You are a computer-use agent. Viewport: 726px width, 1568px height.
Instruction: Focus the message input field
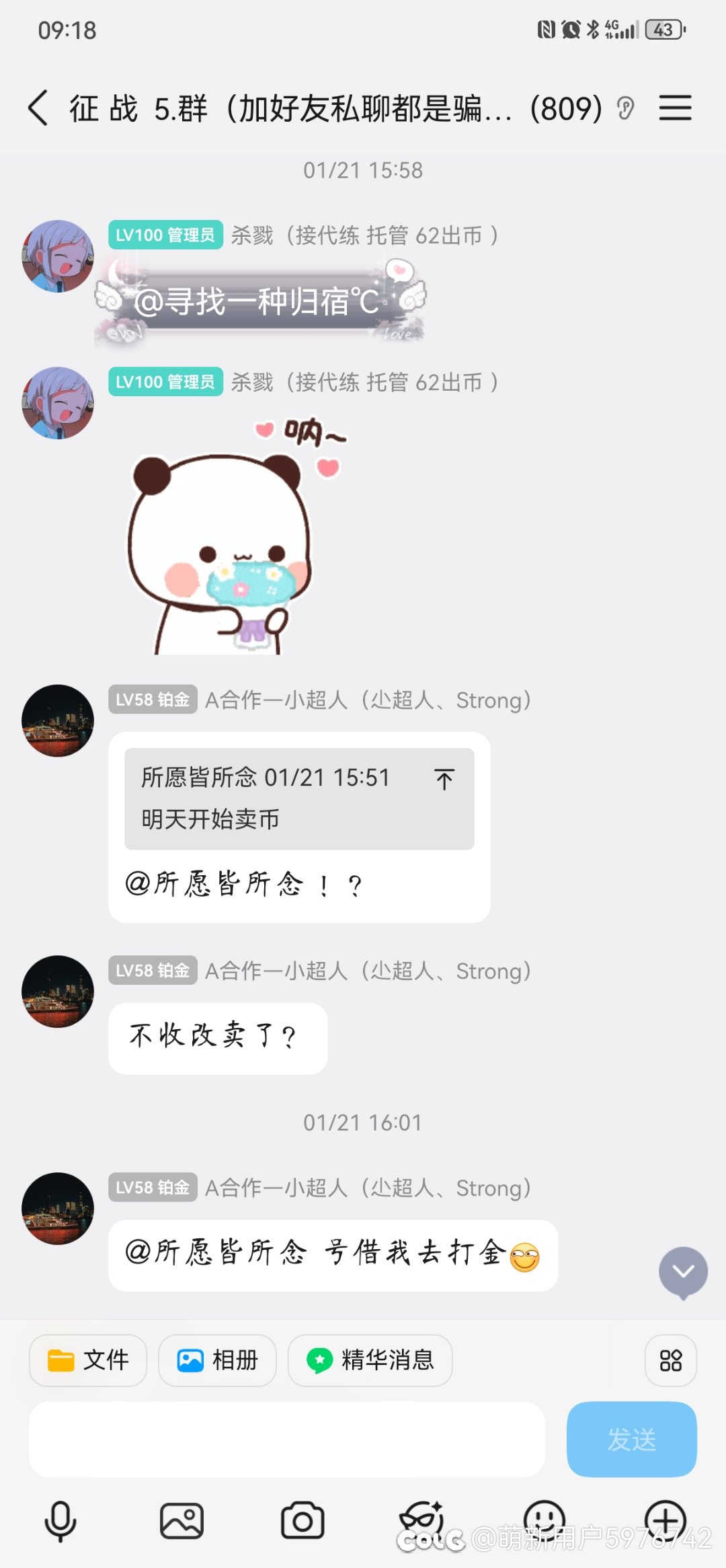(x=286, y=1440)
